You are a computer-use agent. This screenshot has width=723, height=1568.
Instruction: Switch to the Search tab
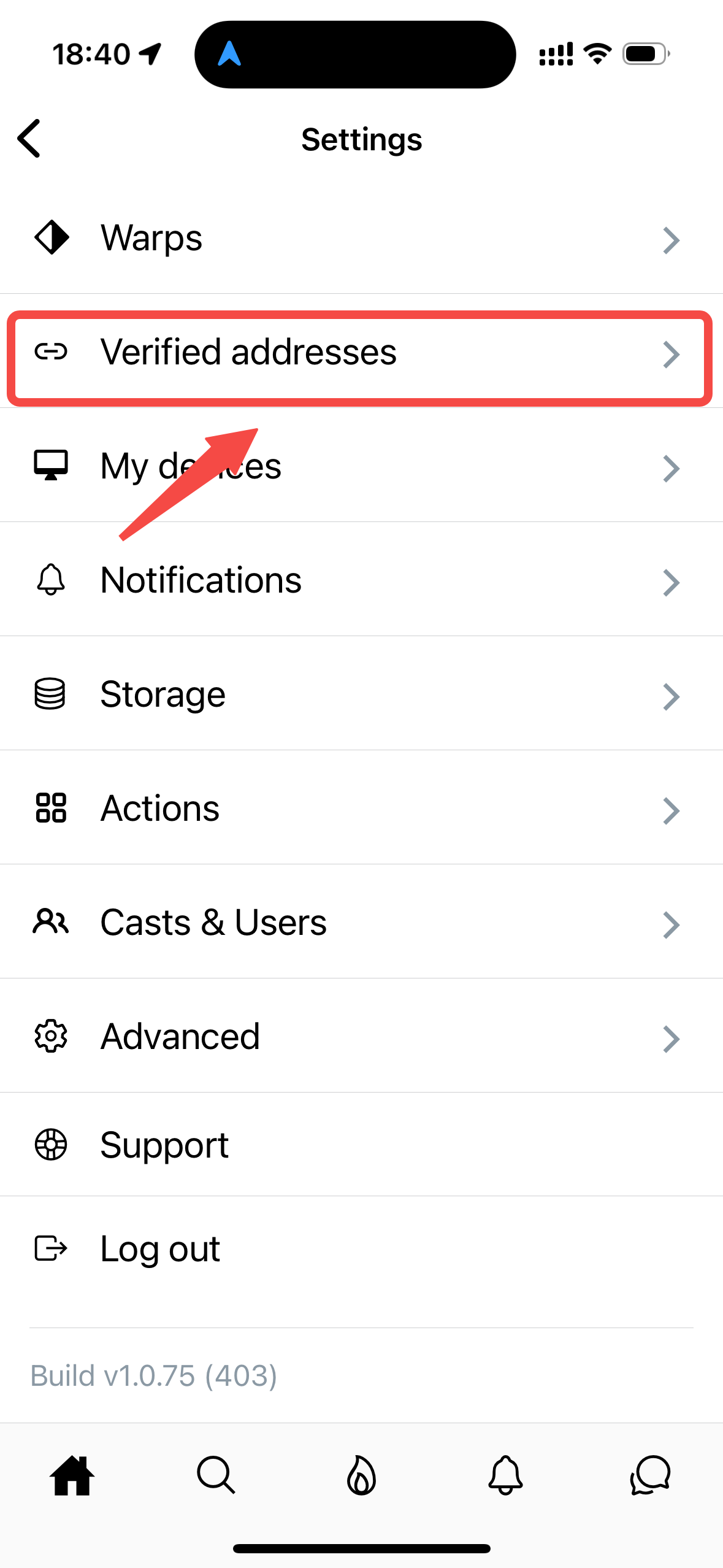tap(216, 1475)
